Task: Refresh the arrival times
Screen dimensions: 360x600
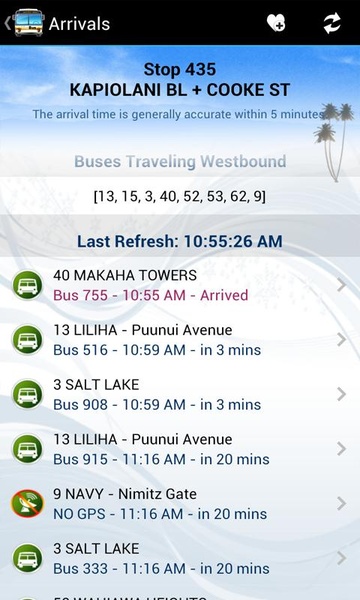Action: point(331,23)
